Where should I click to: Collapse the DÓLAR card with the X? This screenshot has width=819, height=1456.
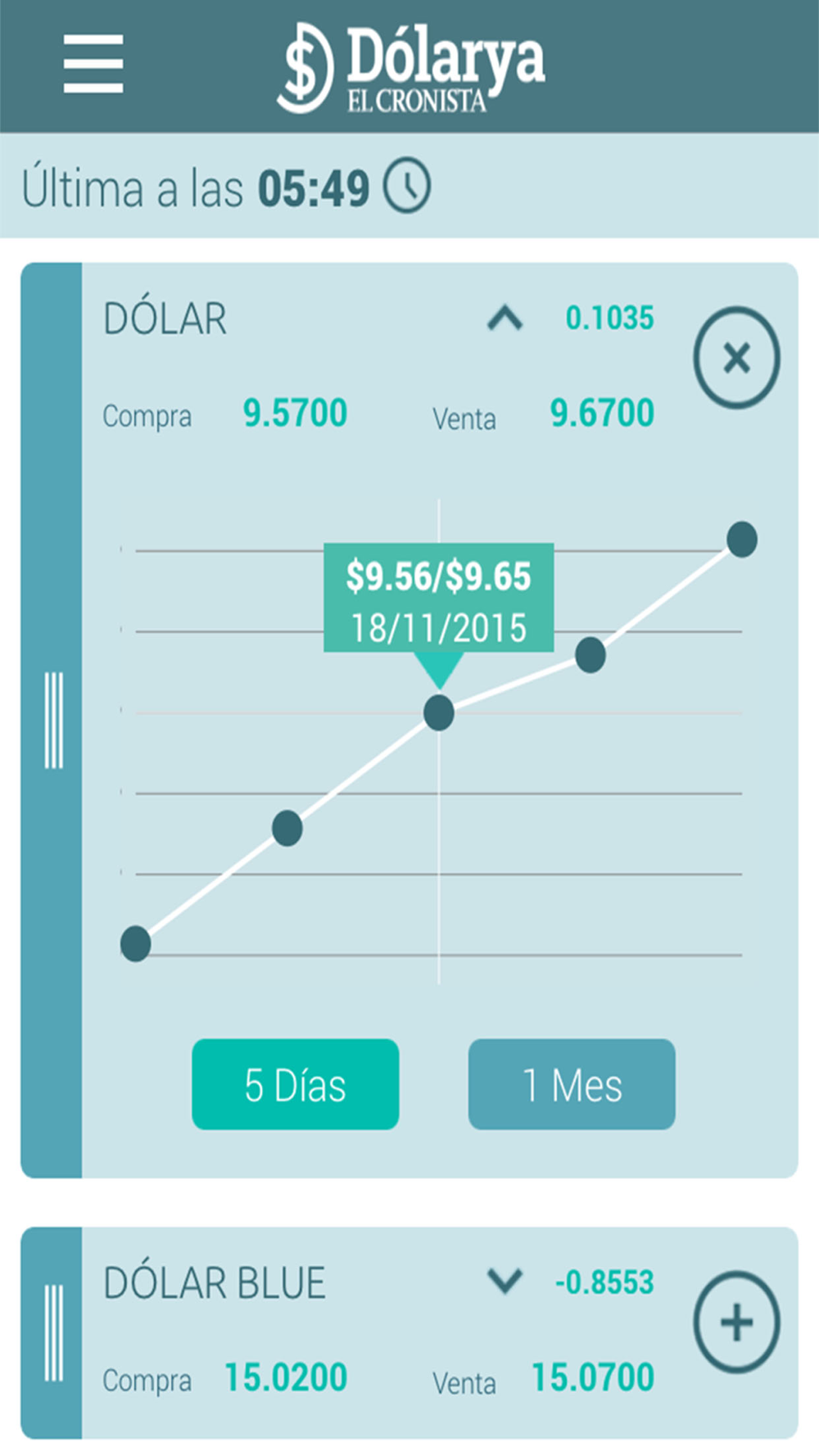(x=736, y=358)
